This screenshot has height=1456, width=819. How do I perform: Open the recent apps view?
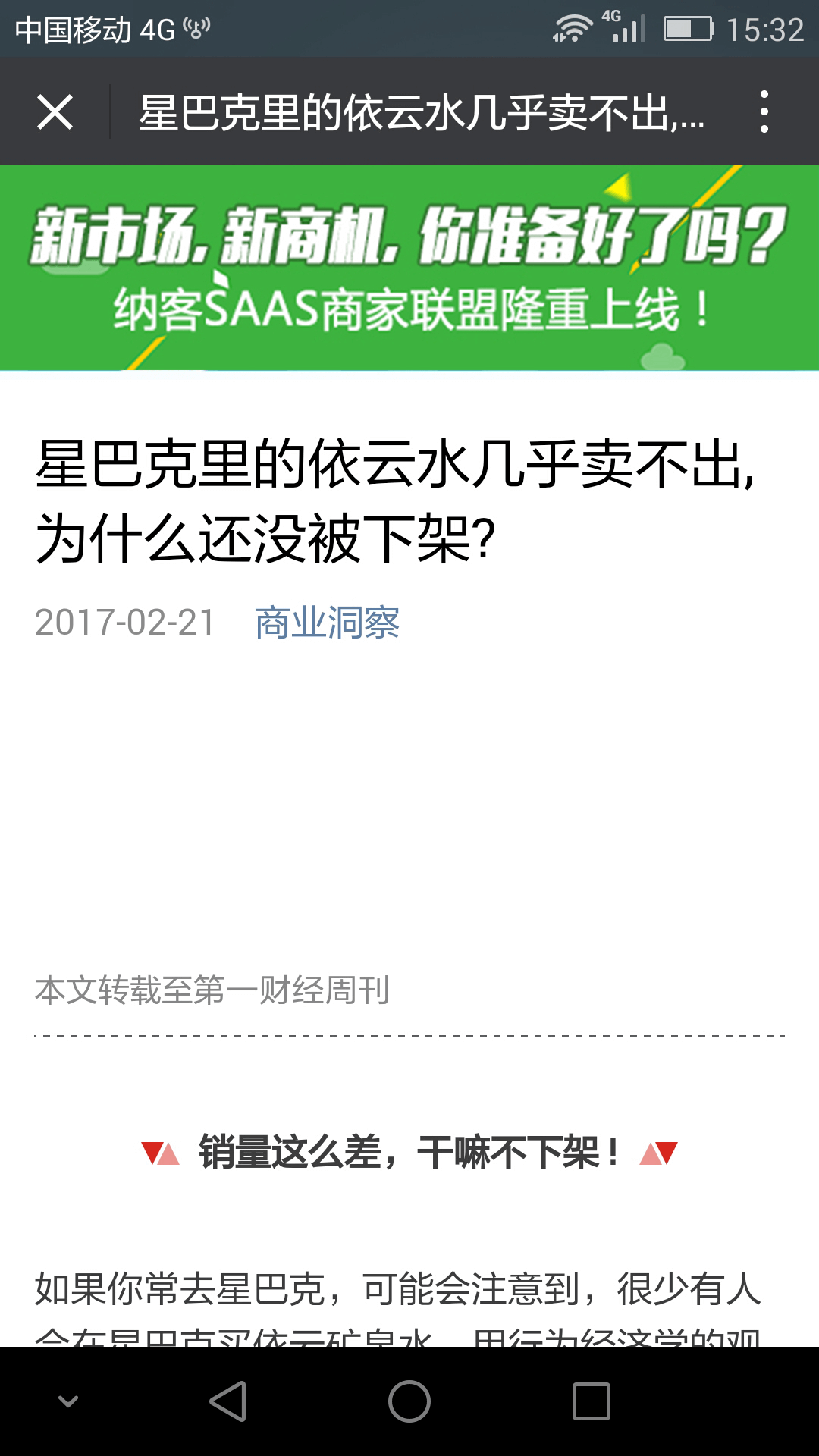click(x=591, y=1401)
